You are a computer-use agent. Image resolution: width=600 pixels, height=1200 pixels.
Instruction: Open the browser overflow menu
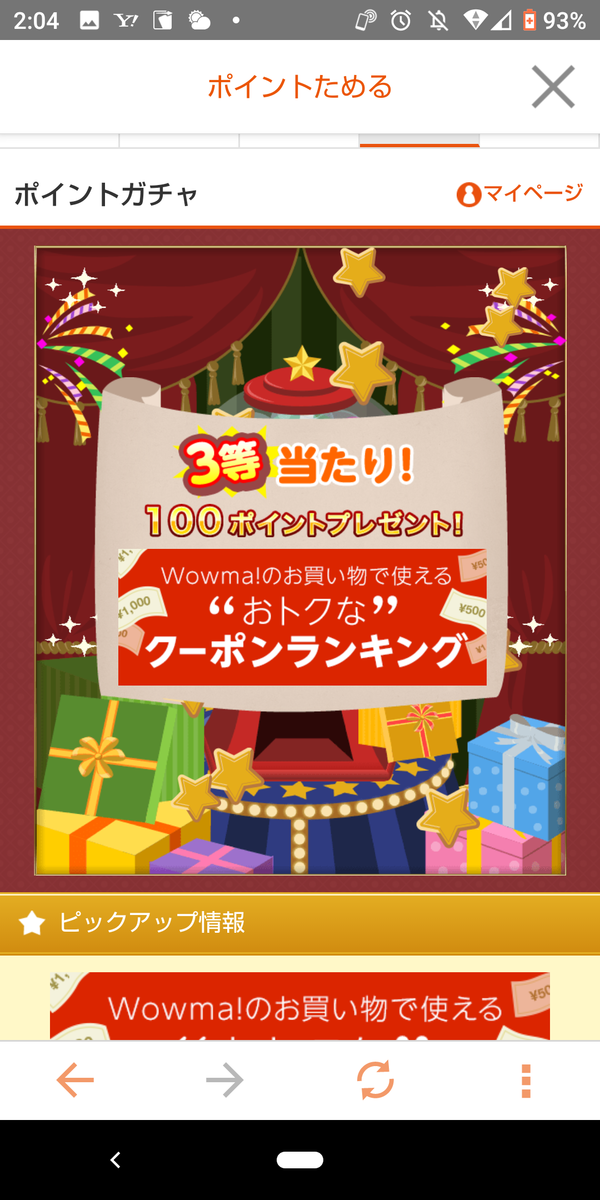(526, 1080)
